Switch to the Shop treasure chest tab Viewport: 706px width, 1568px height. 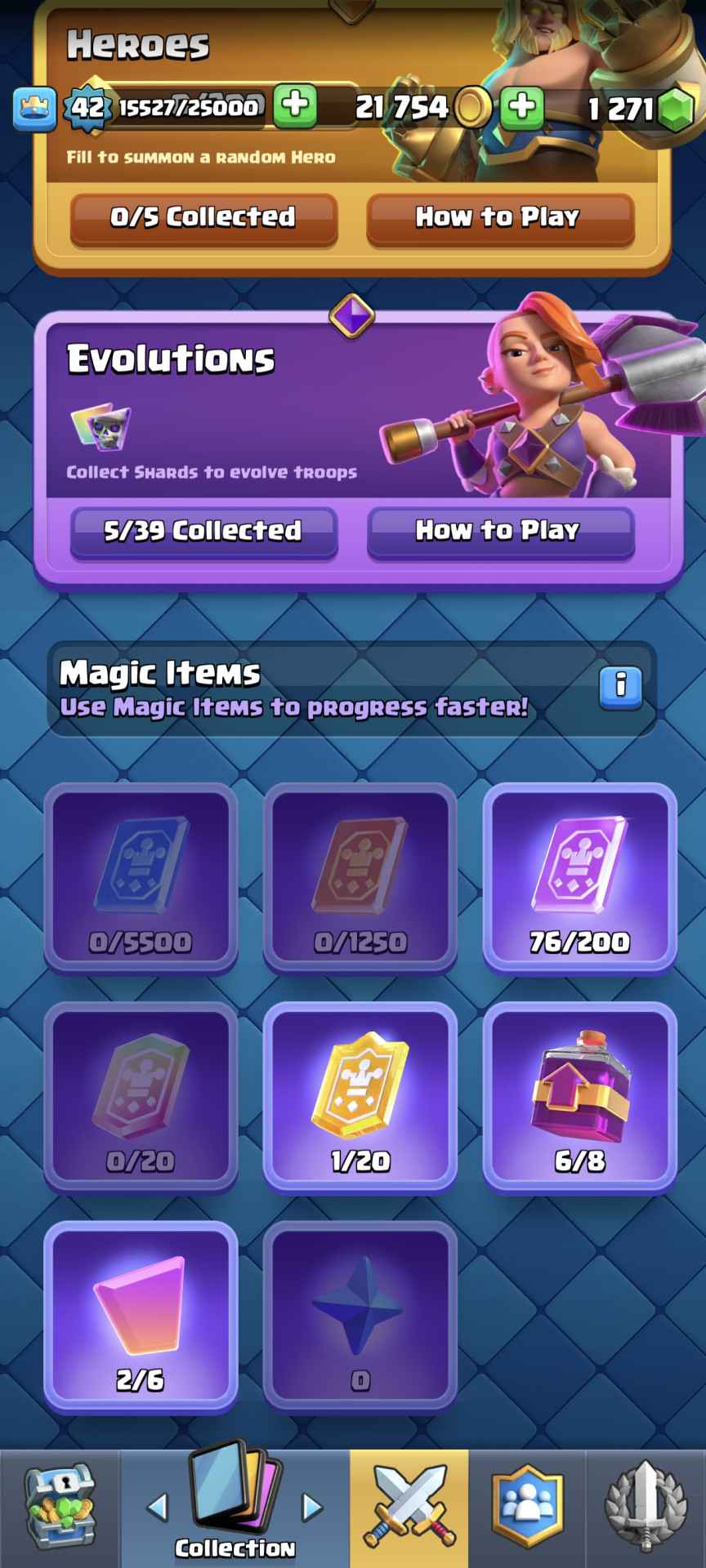click(60, 1508)
